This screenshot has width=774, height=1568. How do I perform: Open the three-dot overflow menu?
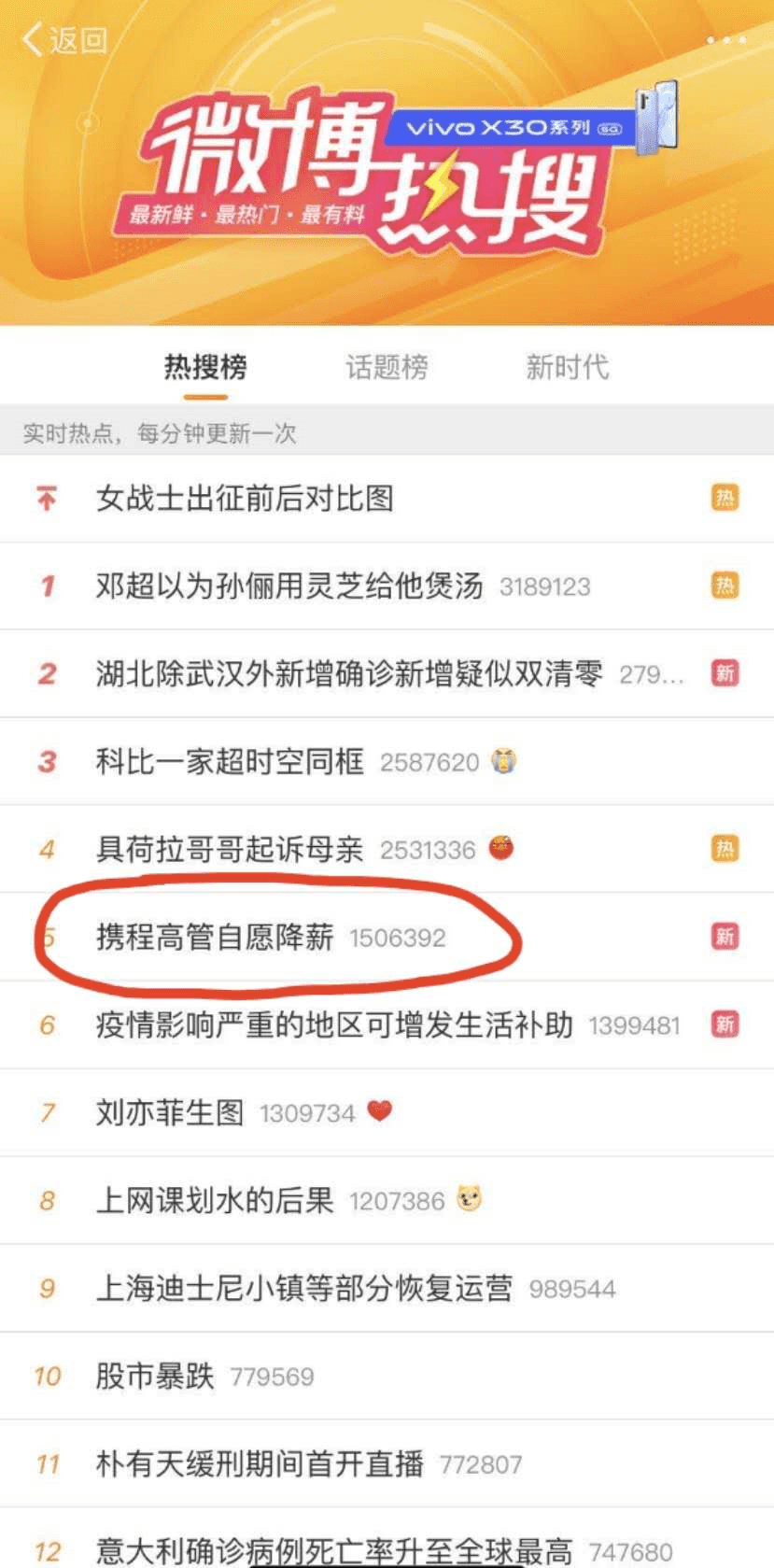click(725, 40)
